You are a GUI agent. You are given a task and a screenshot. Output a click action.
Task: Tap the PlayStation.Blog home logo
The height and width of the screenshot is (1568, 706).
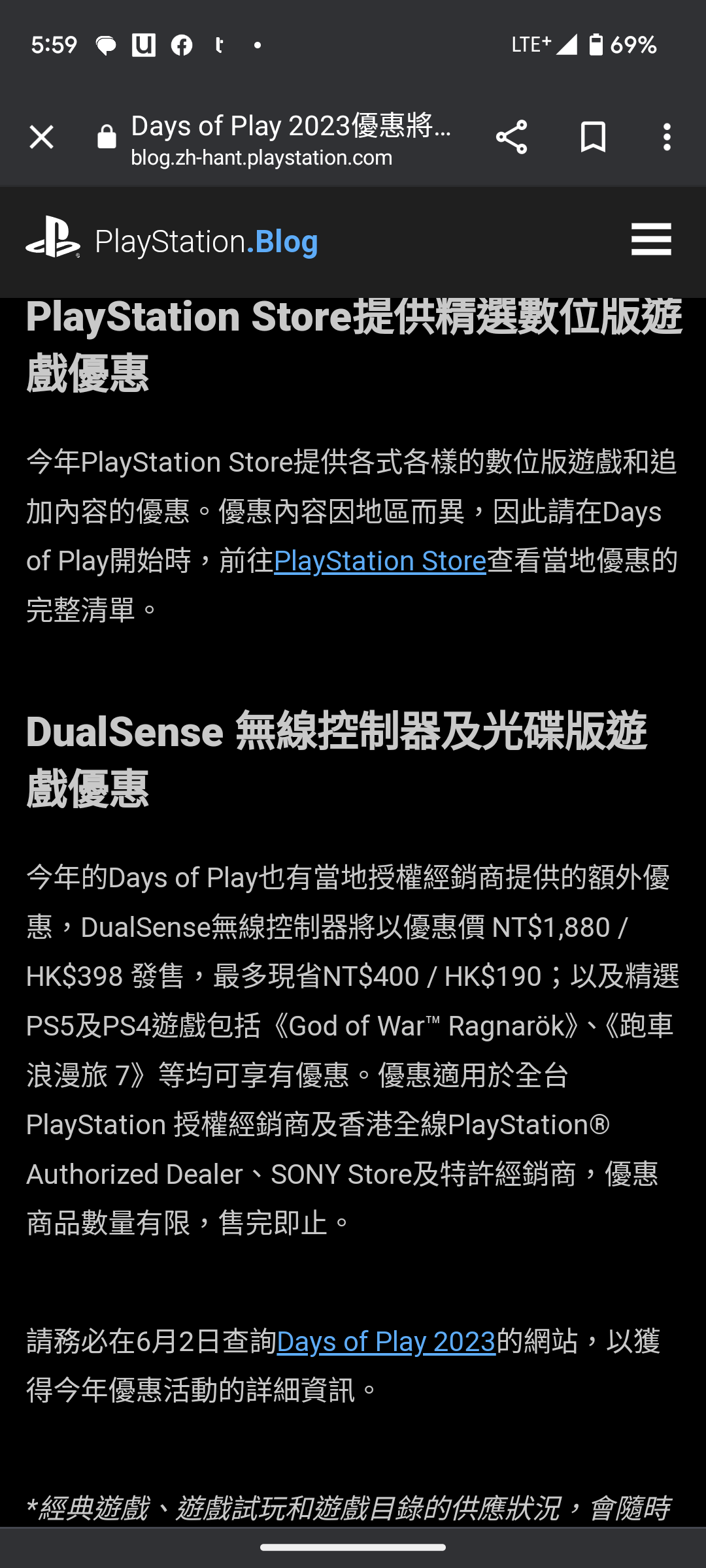point(172,240)
